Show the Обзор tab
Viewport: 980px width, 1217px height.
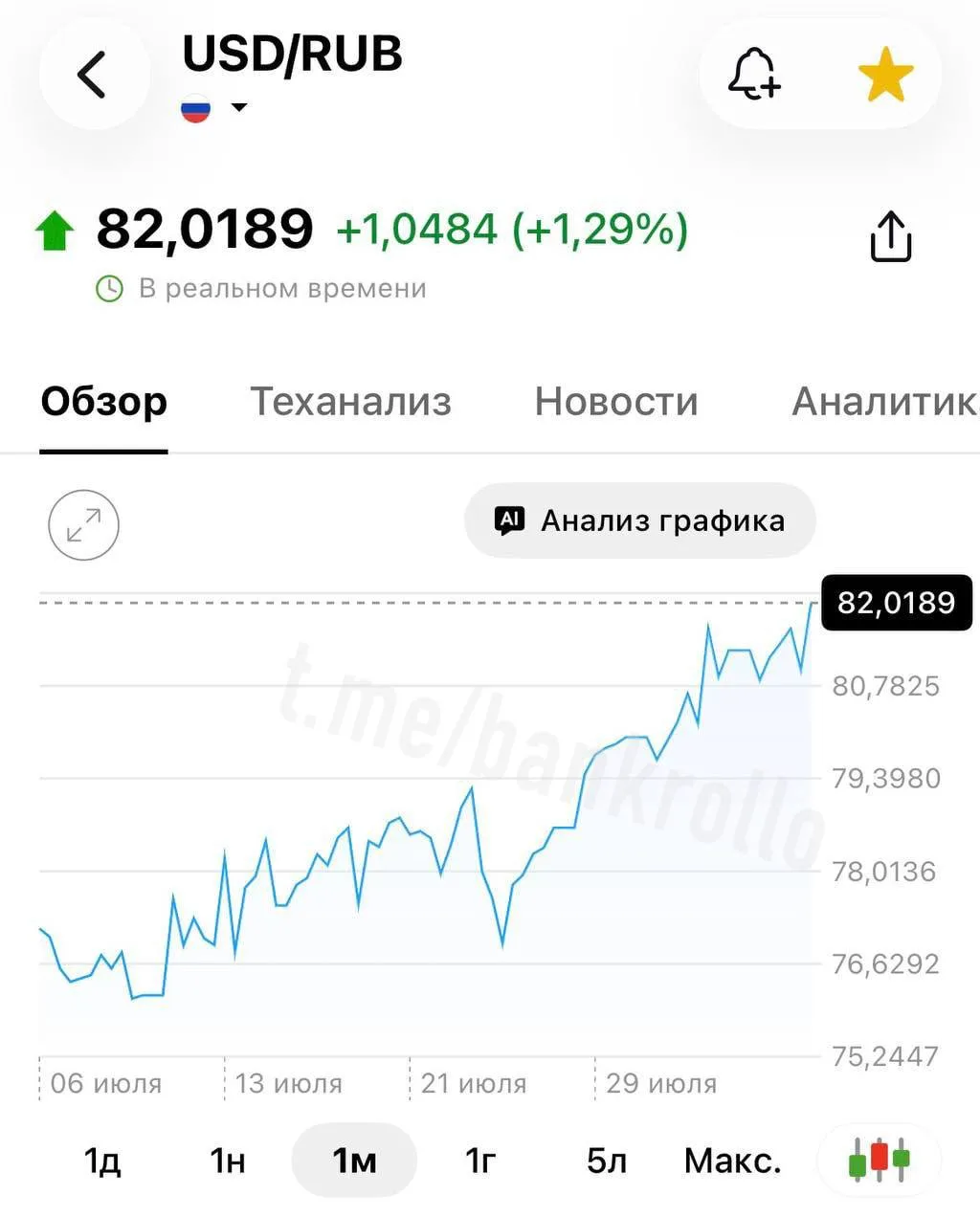point(103,401)
